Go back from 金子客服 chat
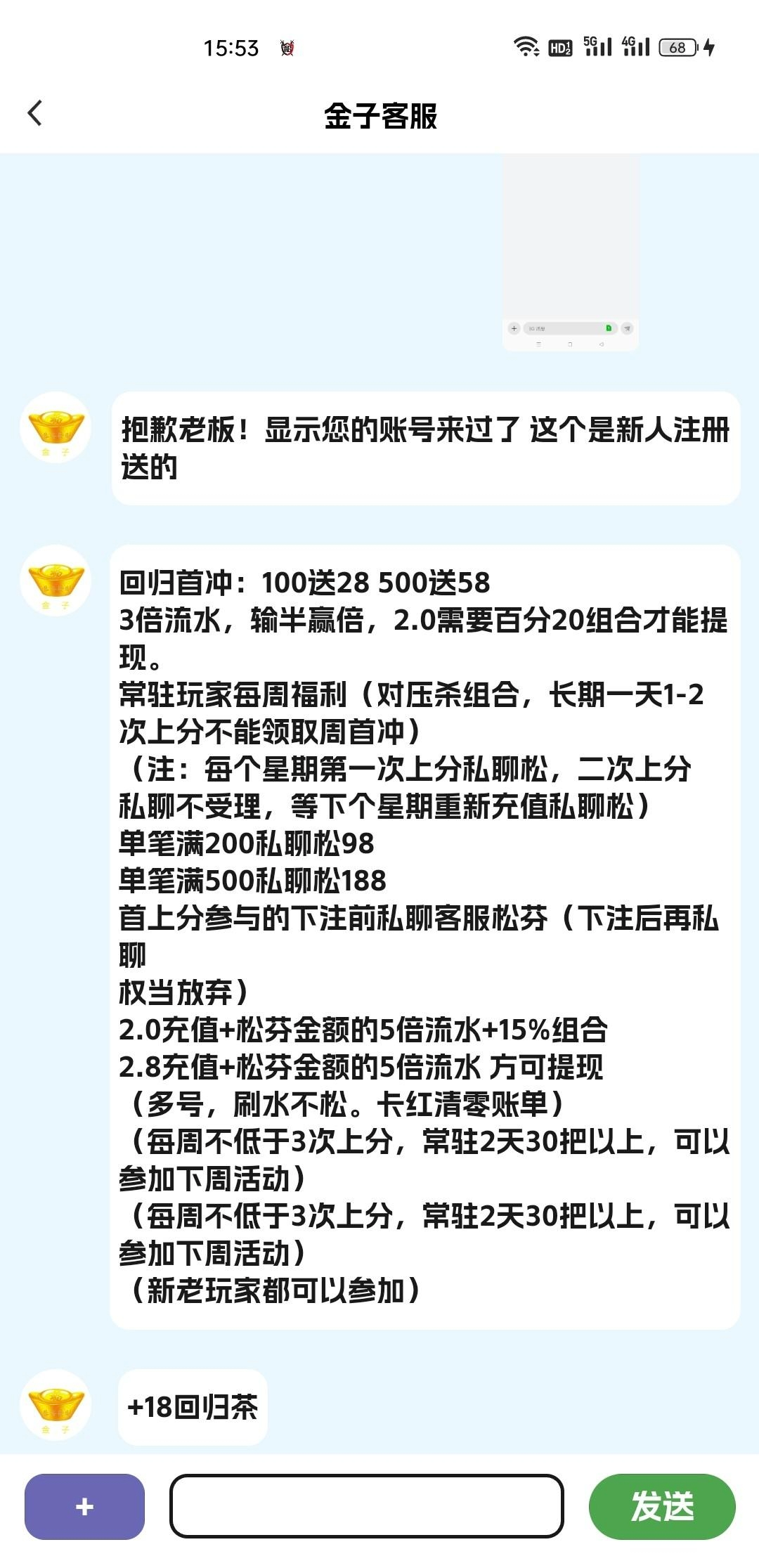759x1568 pixels. tap(35, 113)
